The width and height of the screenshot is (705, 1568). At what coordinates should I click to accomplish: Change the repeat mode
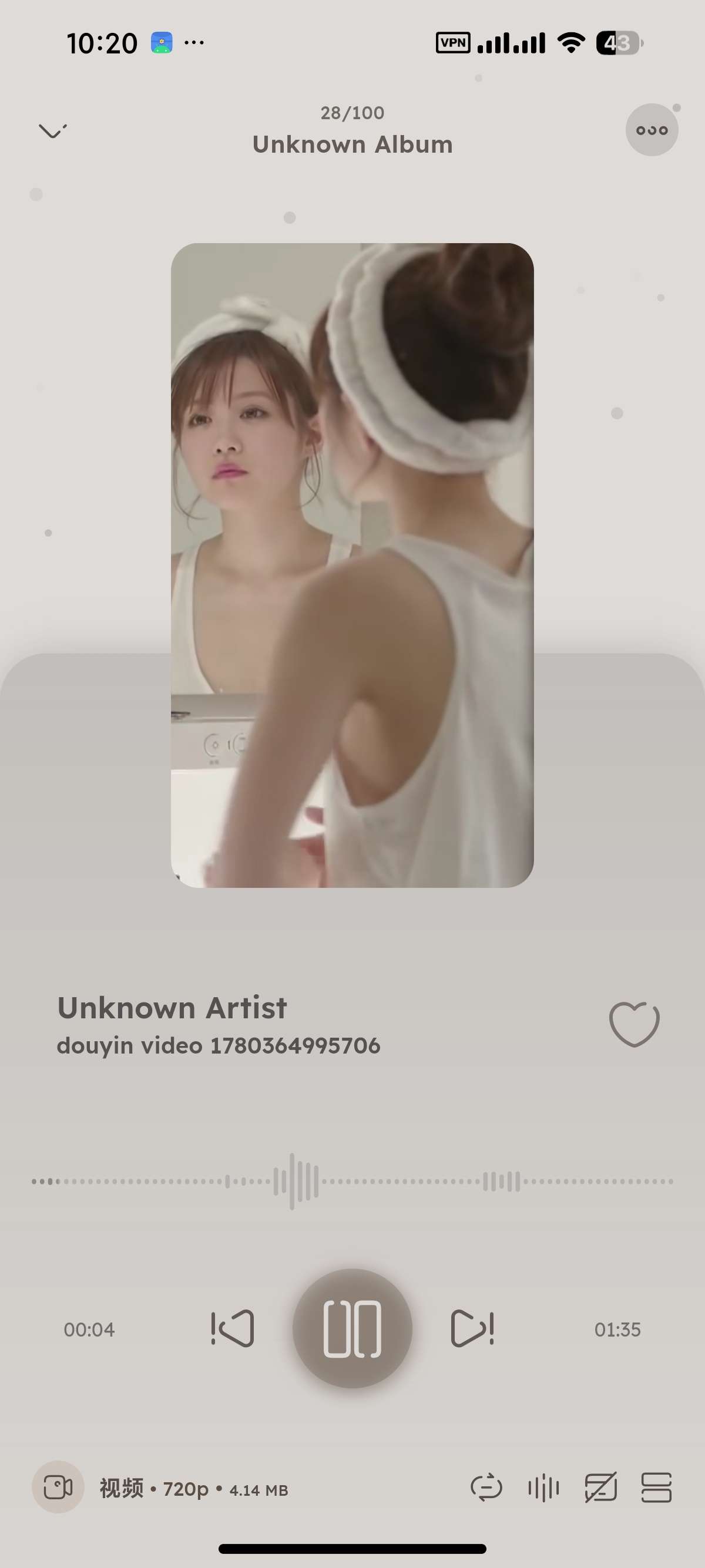coord(486,1488)
